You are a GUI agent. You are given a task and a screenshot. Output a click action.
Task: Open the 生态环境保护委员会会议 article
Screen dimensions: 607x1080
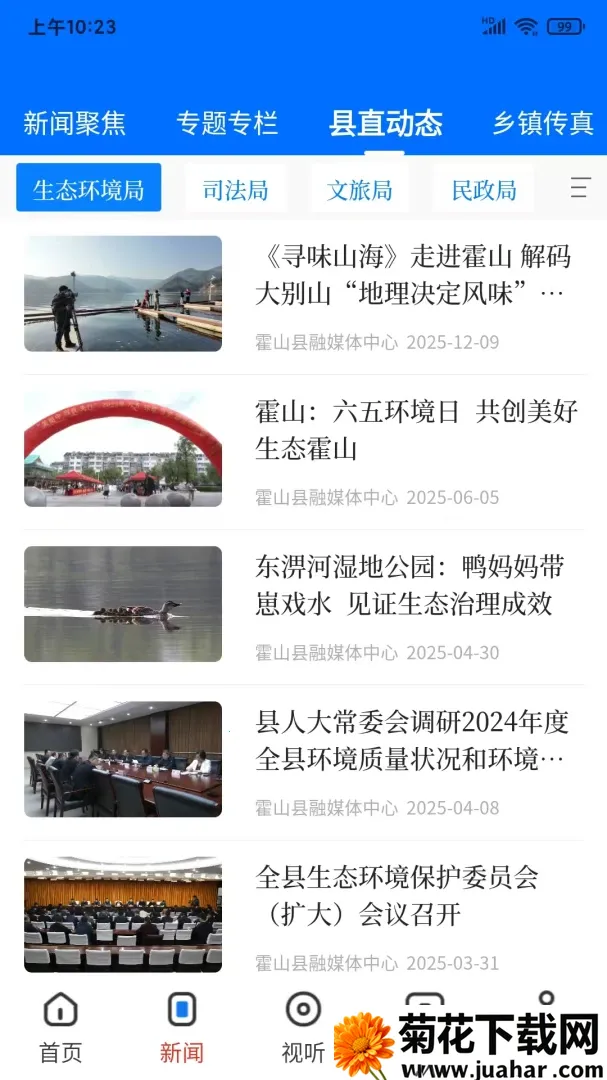click(x=305, y=915)
